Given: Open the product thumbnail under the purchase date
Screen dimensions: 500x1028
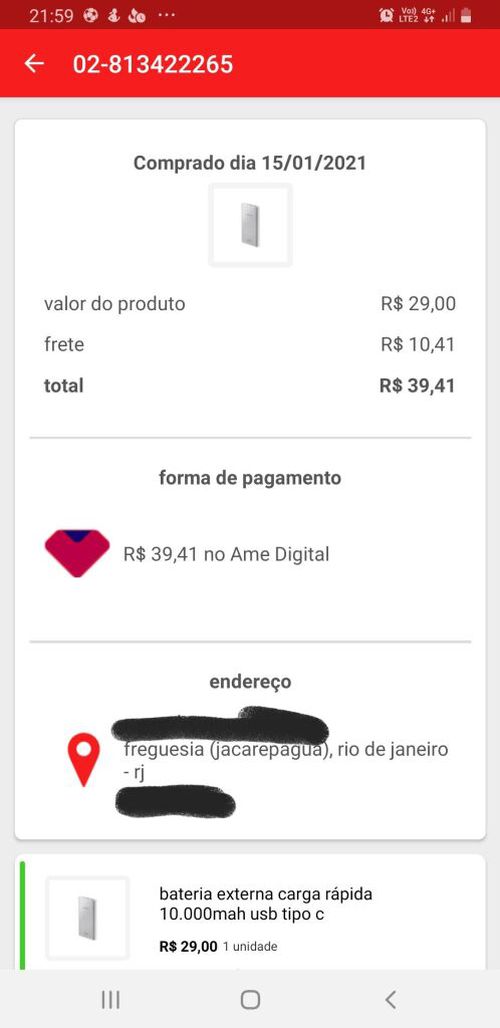Looking at the screenshot, I should click(250, 225).
